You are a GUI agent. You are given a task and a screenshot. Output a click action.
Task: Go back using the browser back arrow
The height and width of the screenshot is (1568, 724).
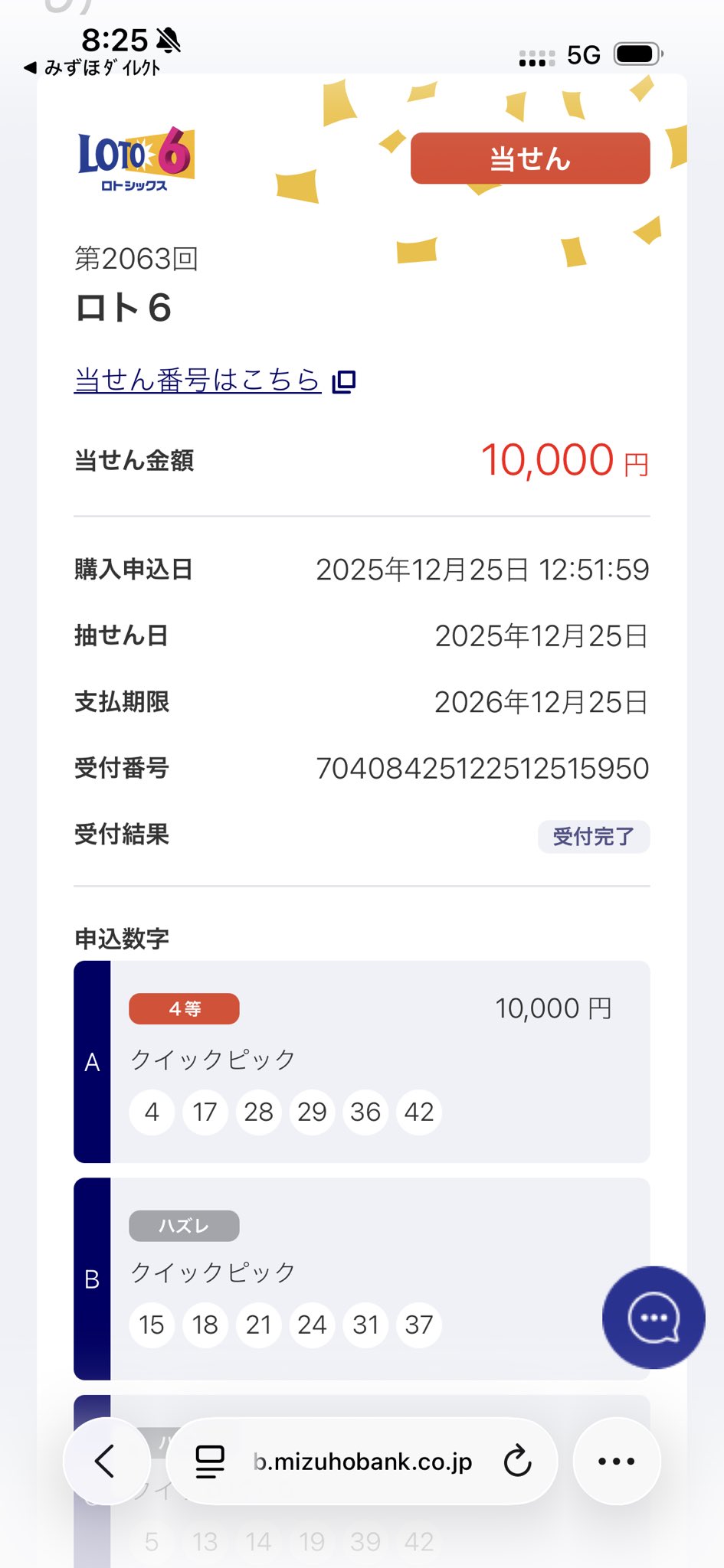pyautogui.click(x=106, y=1461)
